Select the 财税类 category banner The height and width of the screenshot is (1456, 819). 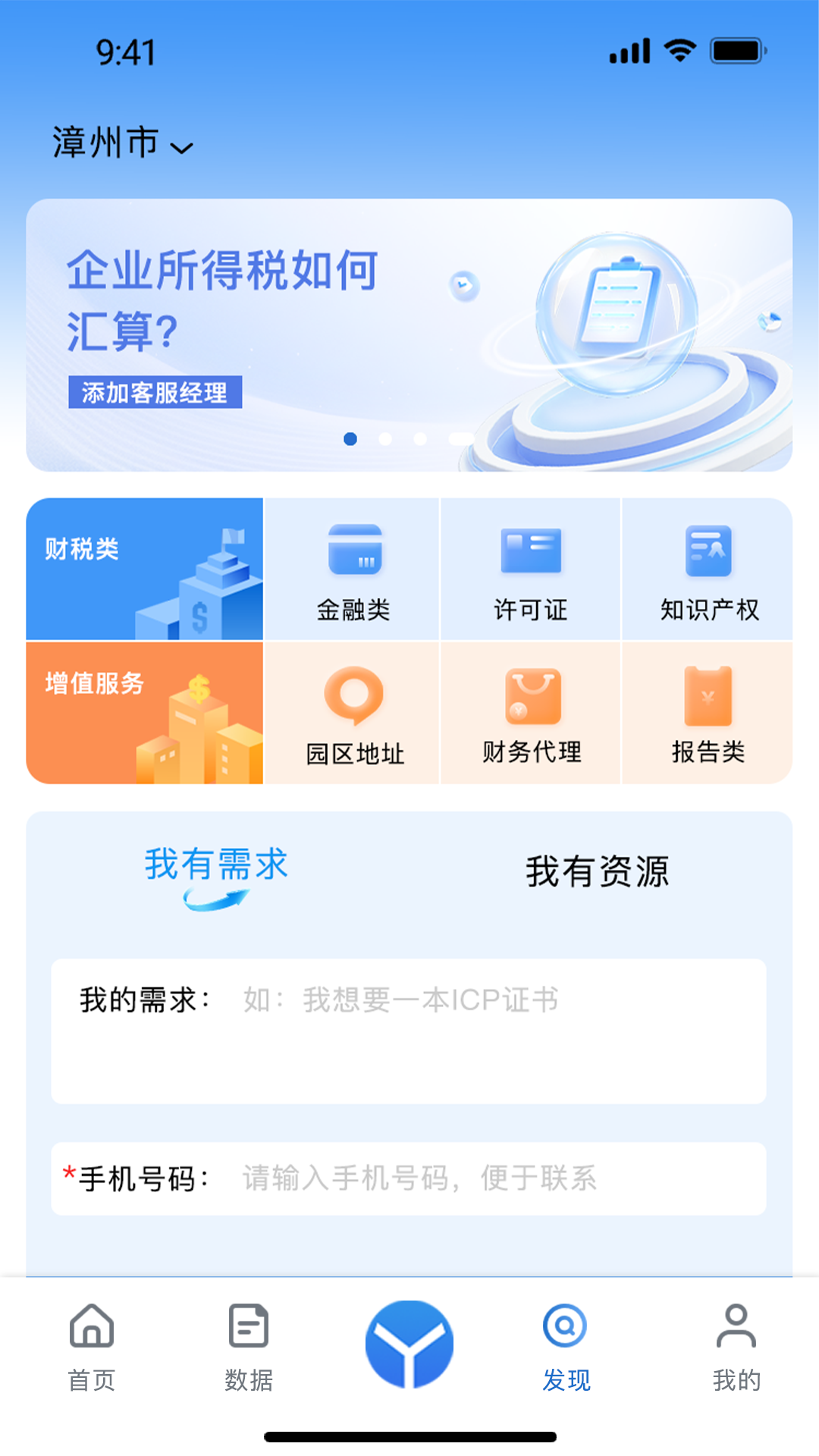click(x=144, y=569)
